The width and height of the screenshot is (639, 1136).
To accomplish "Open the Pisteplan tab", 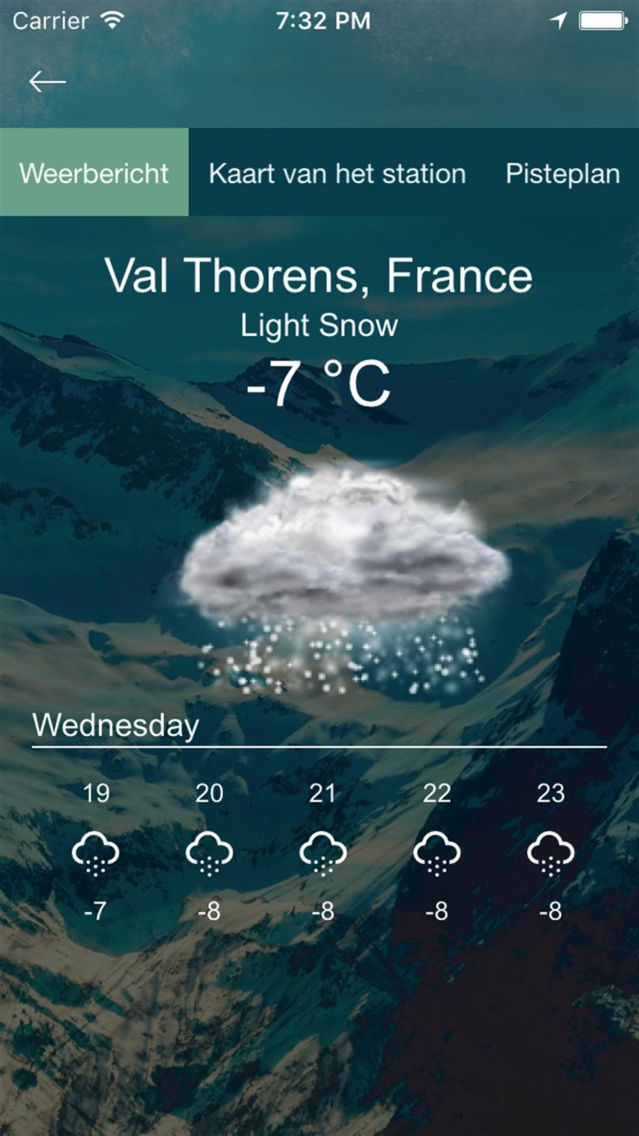I will pyautogui.click(x=563, y=174).
